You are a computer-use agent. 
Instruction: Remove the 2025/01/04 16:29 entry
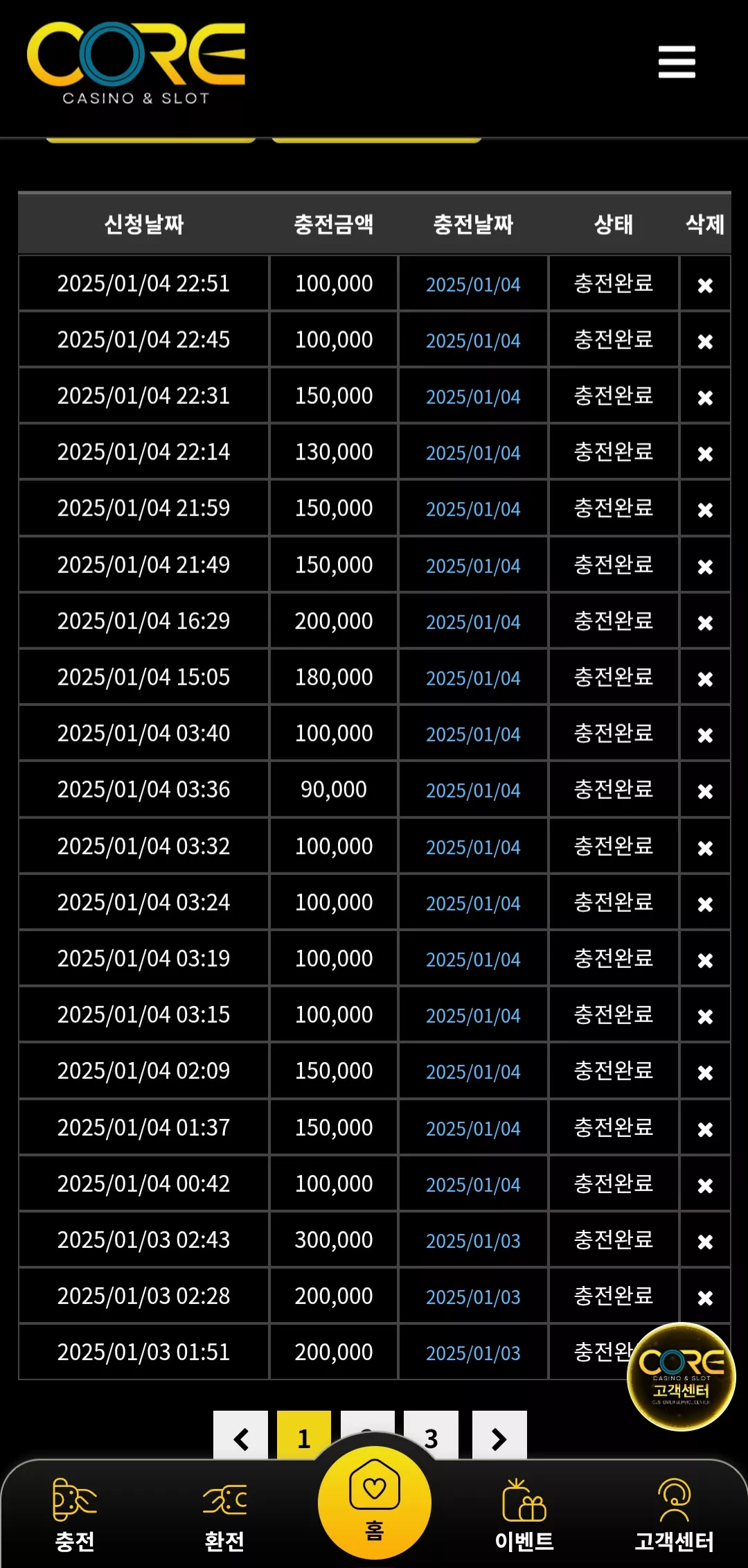click(x=705, y=622)
